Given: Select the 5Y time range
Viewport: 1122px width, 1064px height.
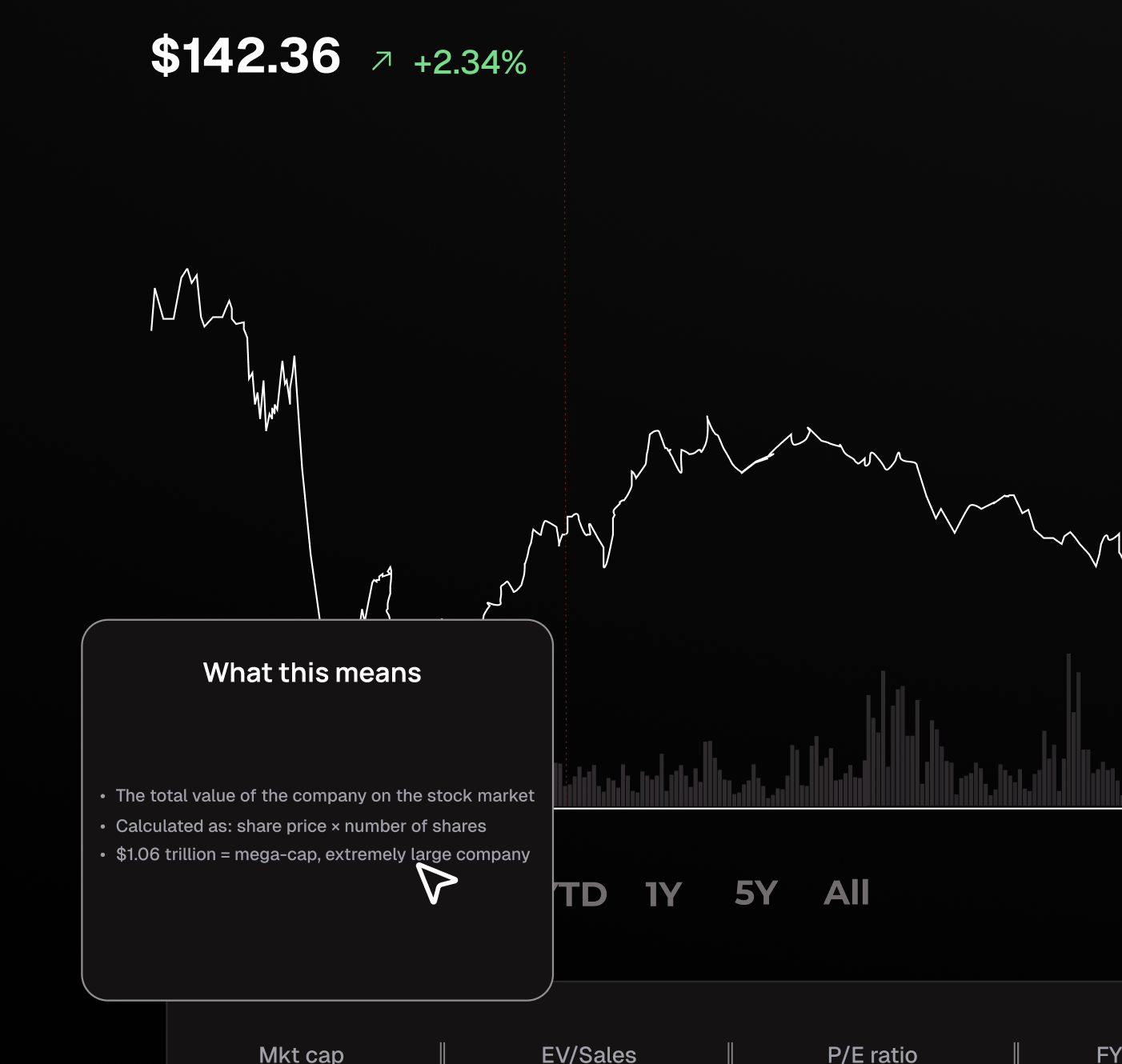Looking at the screenshot, I should [756, 893].
